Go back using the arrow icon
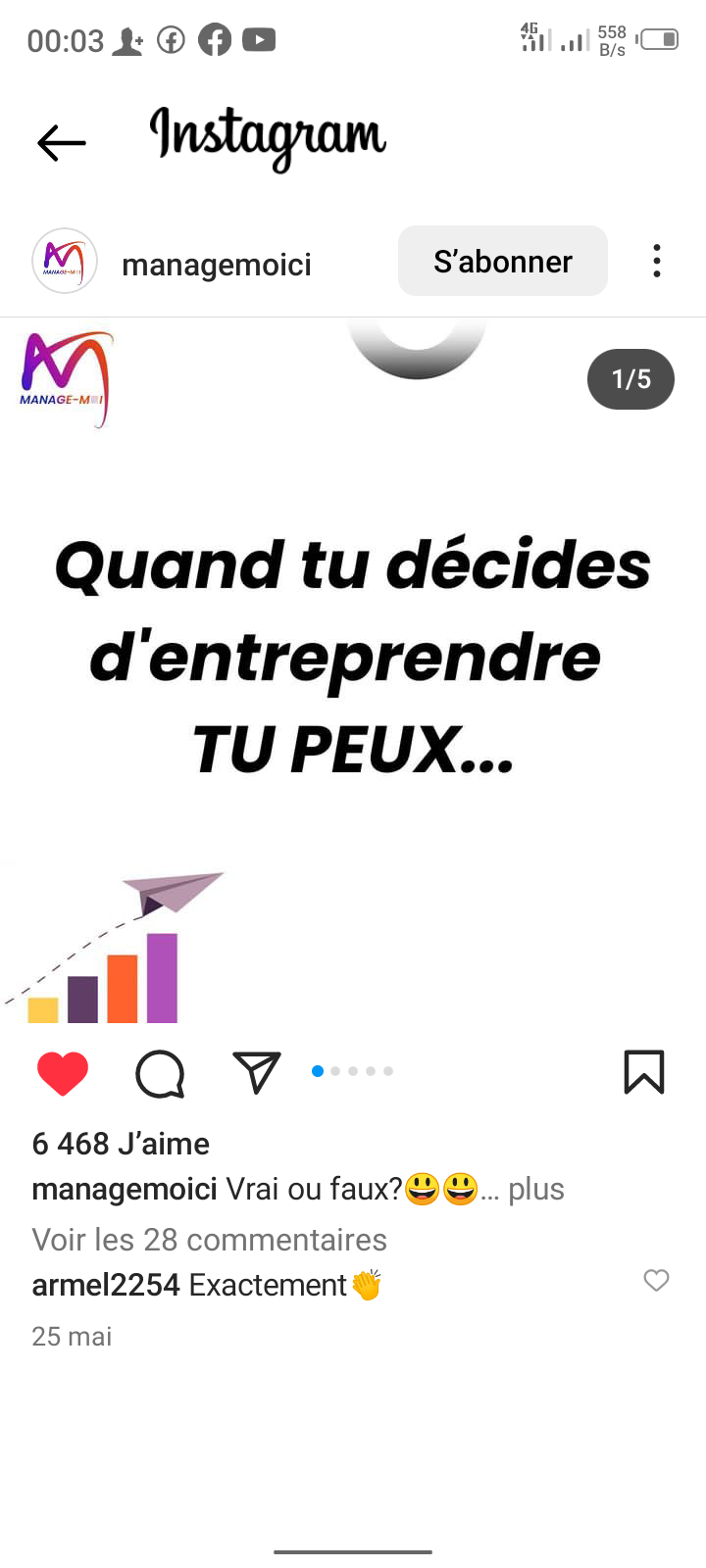 tap(62, 143)
